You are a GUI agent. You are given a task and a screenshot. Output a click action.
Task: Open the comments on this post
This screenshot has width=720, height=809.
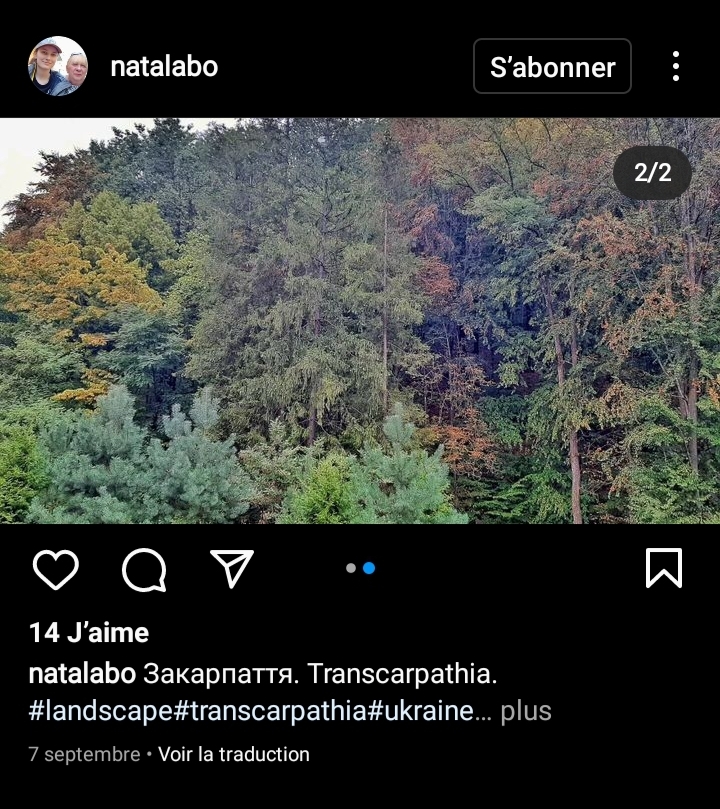[x=144, y=569]
